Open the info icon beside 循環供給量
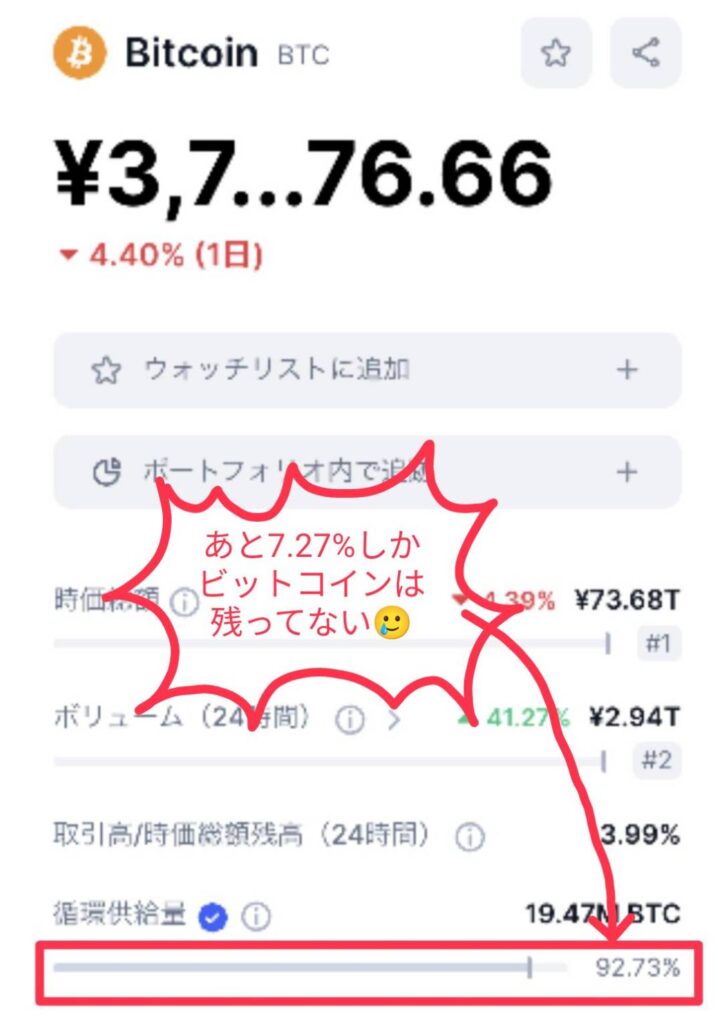The width and height of the screenshot is (718, 1024). pyautogui.click(x=256, y=915)
